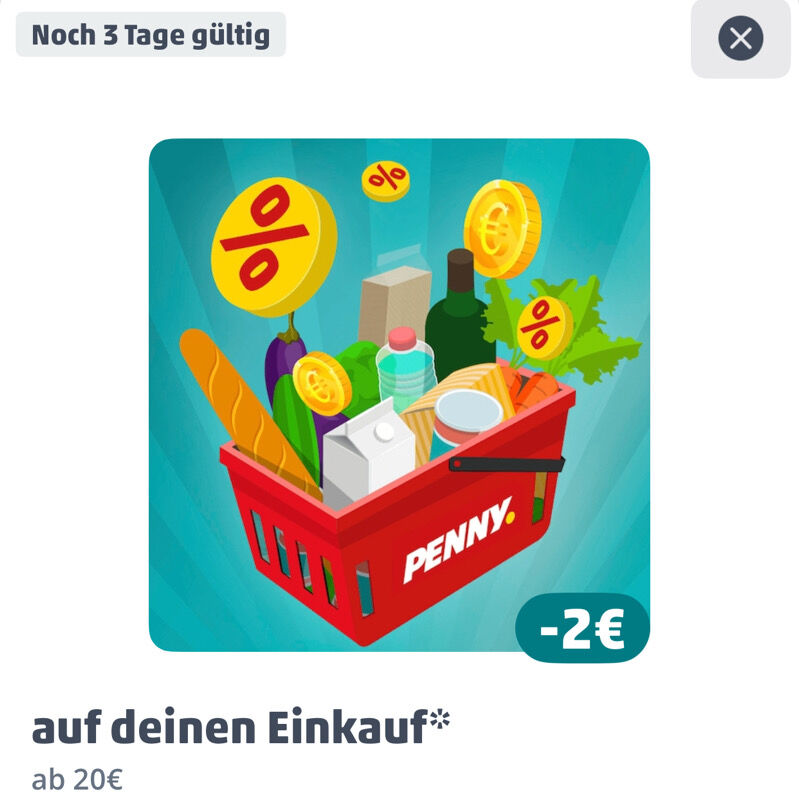Image resolution: width=799 pixels, height=800 pixels.
Task: Close the coupon detail view
Action: coord(740,39)
